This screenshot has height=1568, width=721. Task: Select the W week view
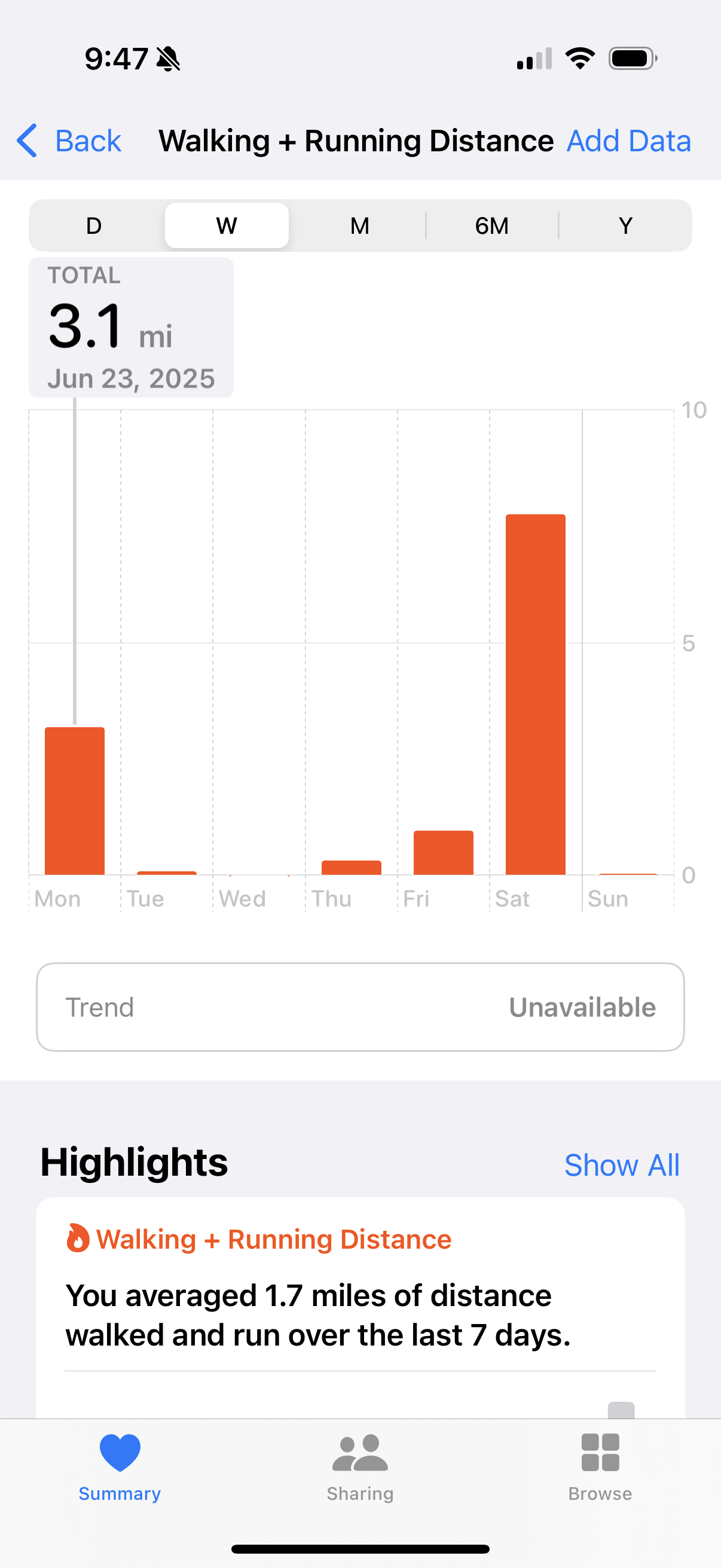227,226
